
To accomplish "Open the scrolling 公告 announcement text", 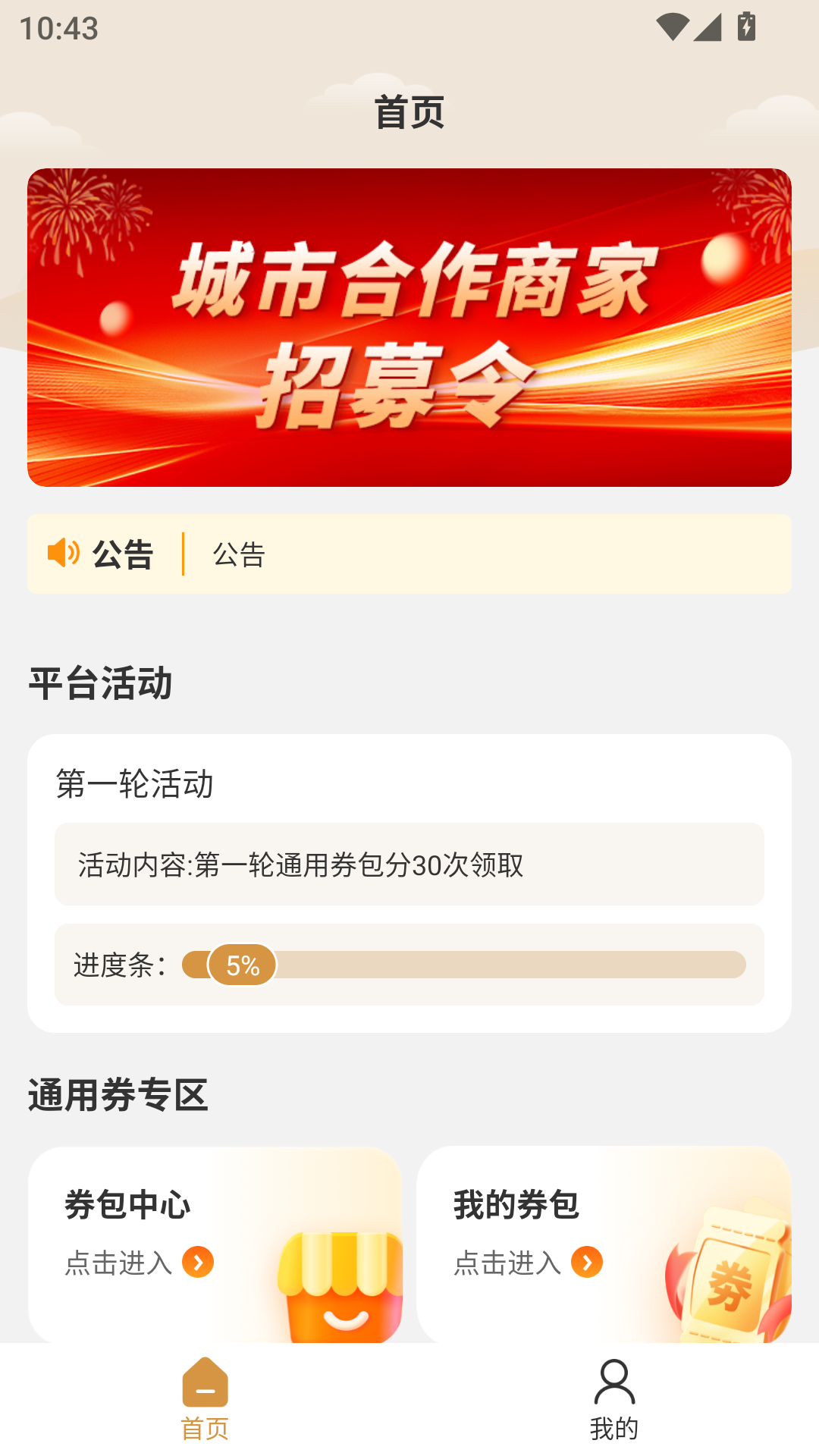I will coord(238,554).
